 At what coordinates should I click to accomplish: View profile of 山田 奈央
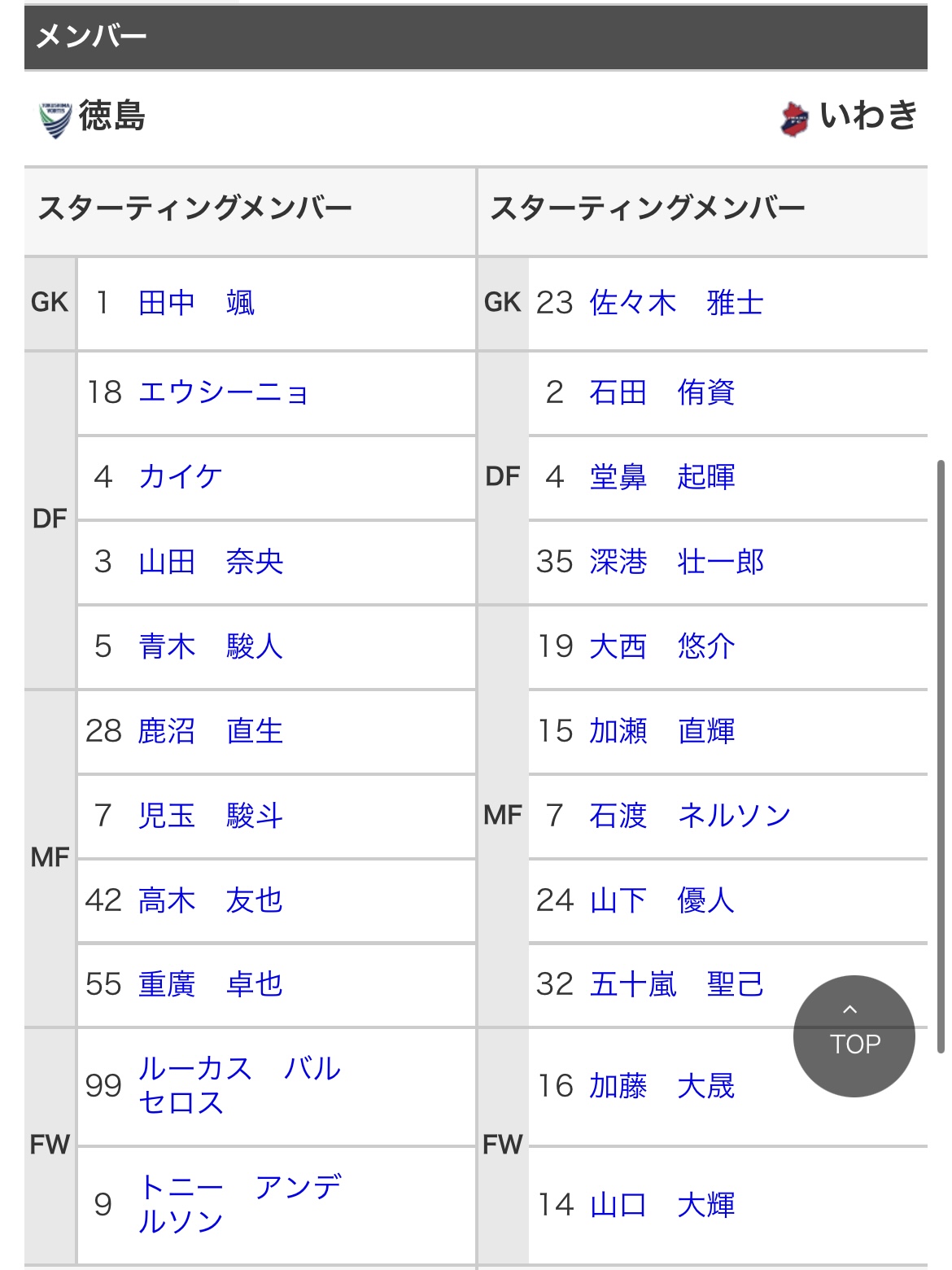pyautogui.click(x=211, y=562)
